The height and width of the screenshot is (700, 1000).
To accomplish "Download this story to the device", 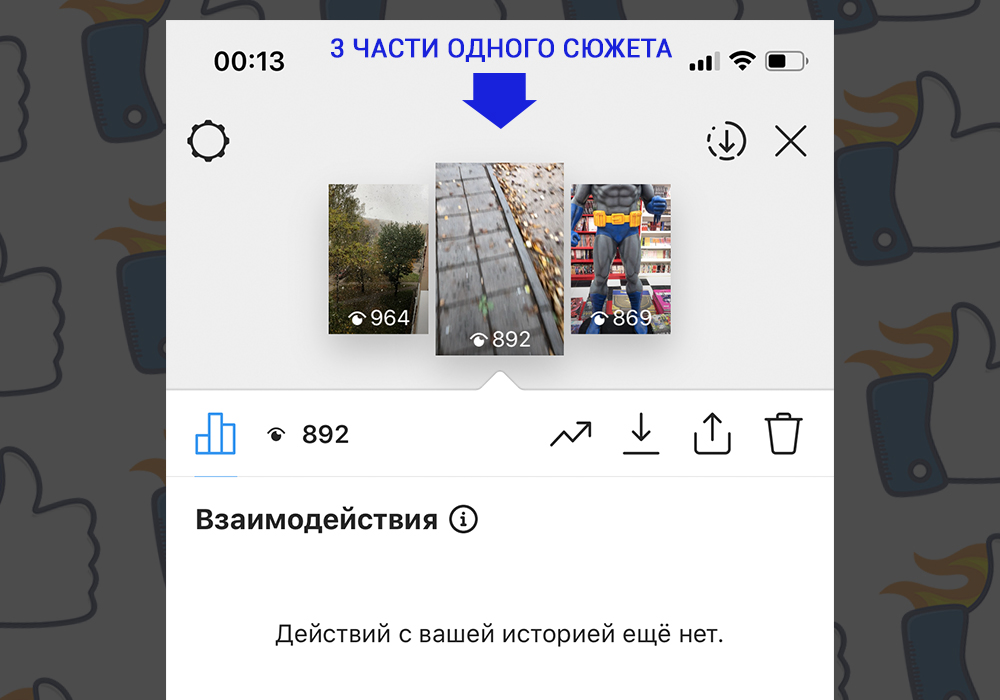I will 641,434.
